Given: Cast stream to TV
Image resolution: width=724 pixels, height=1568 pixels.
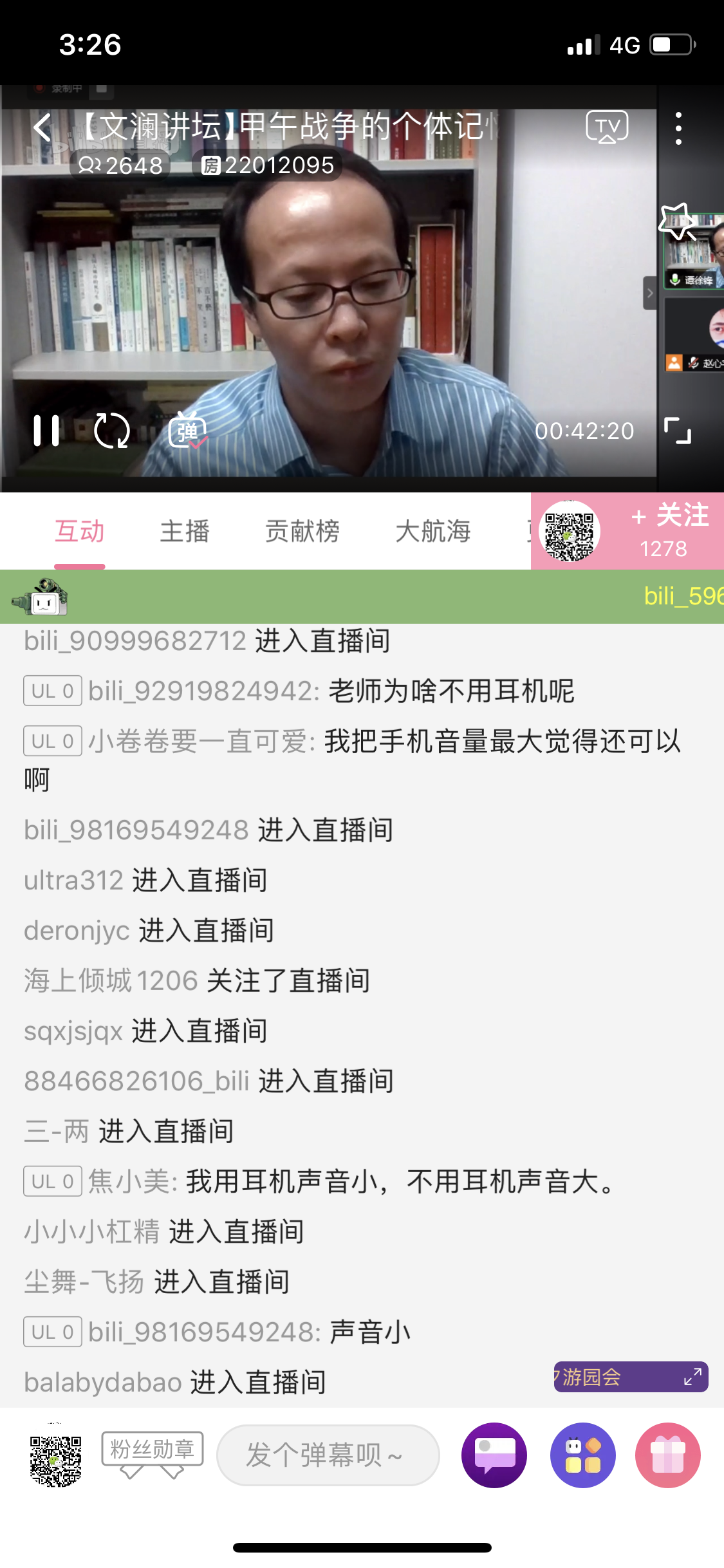Looking at the screenshot, I should 606,127.
